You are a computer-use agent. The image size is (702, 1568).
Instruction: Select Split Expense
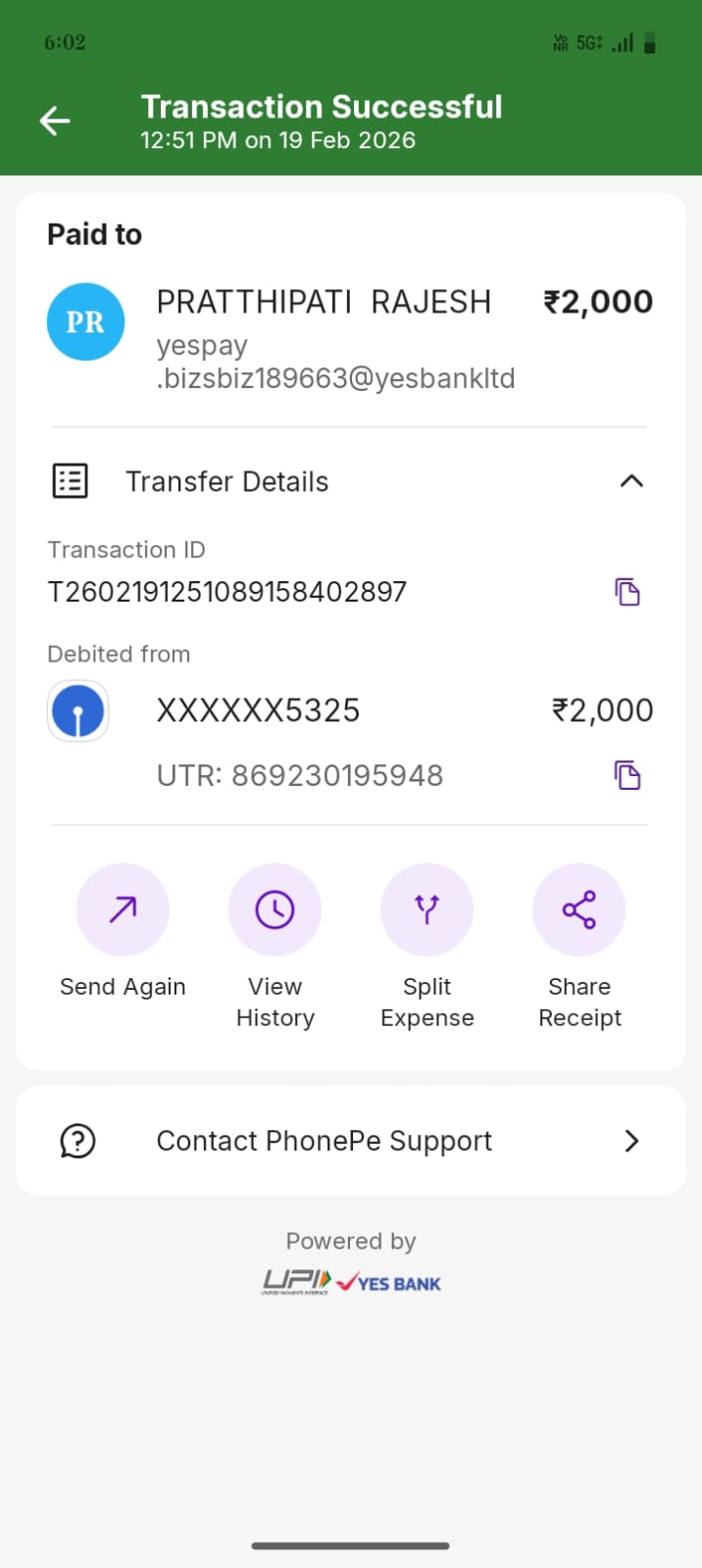426,910
